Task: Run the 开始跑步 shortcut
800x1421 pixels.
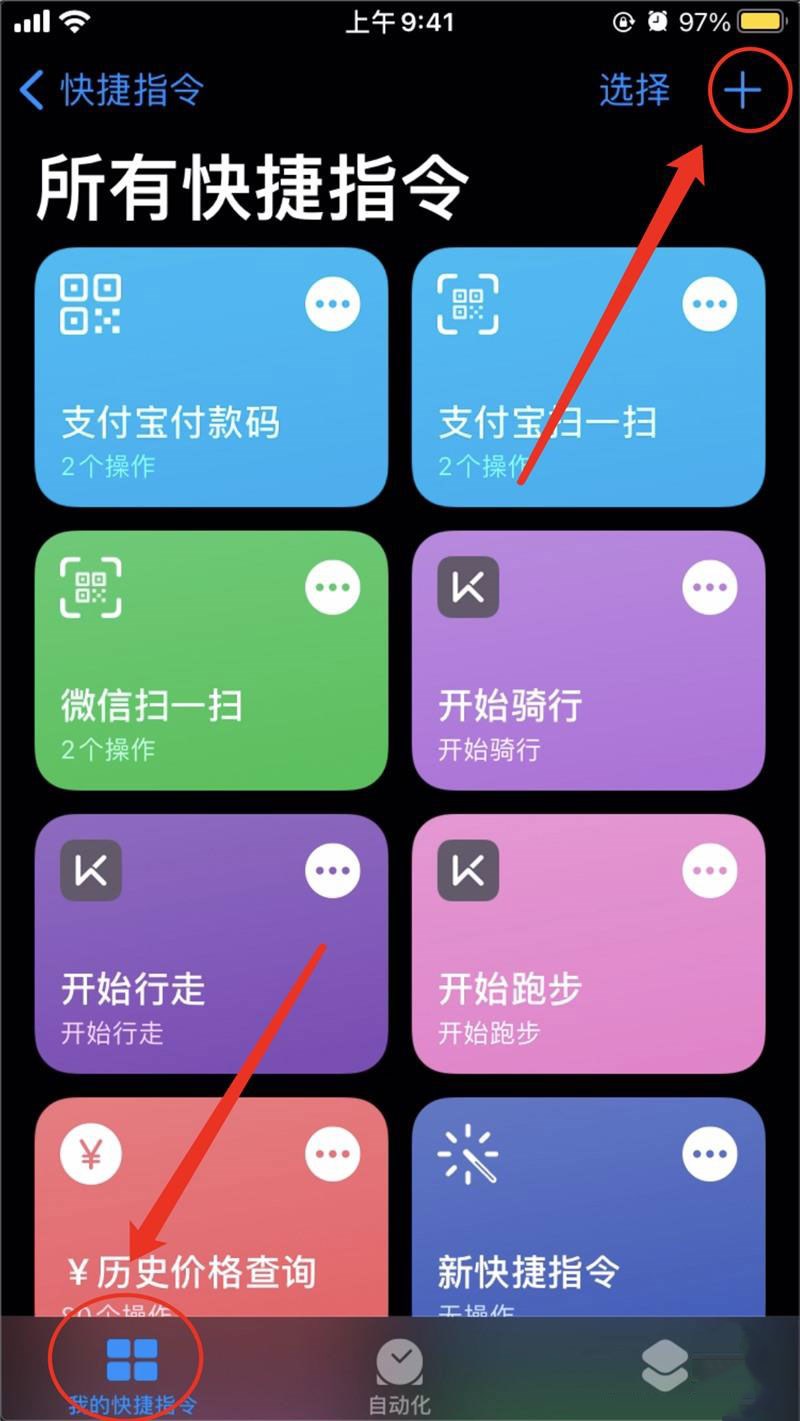Action: pyautogui.click(x=560, y=945)
